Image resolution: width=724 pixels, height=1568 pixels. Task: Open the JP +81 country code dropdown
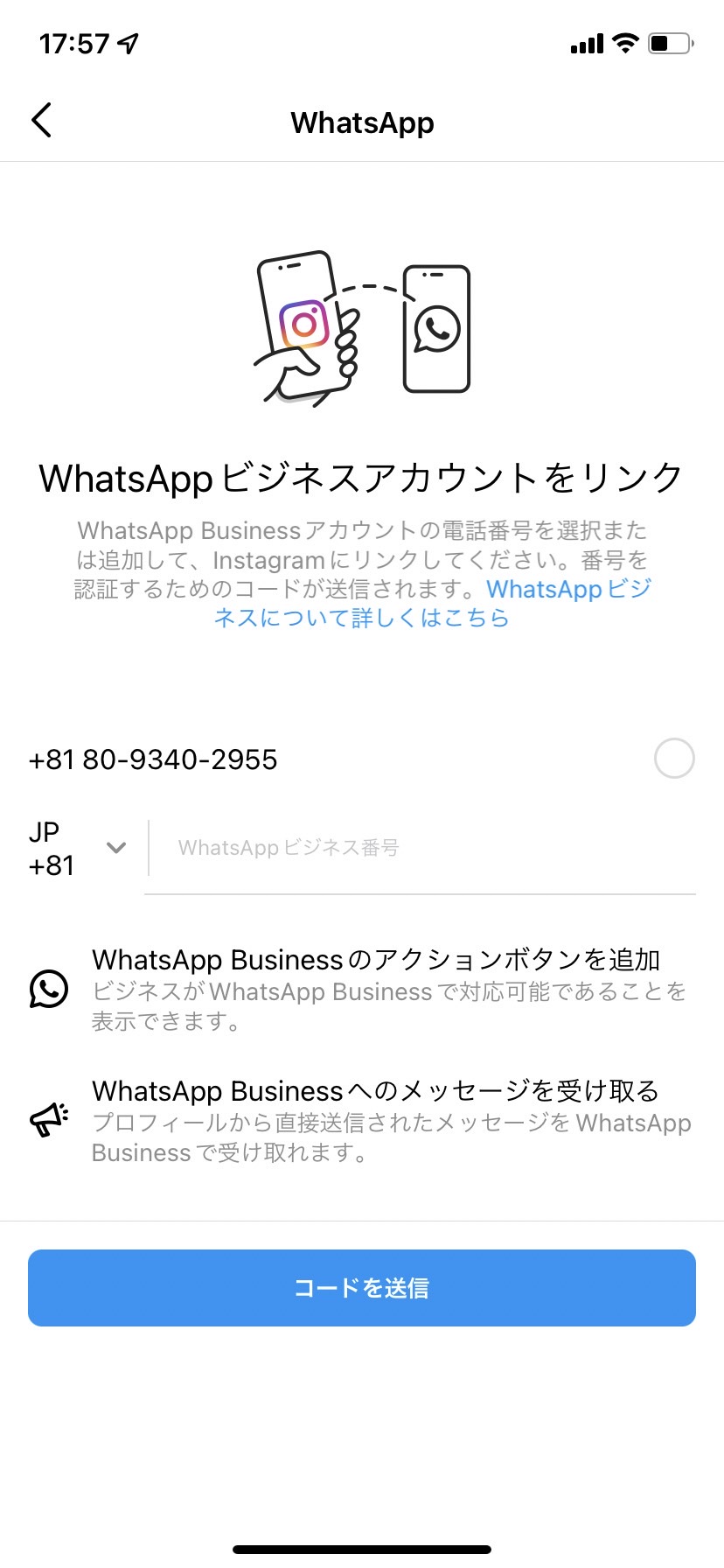(78, 848)
